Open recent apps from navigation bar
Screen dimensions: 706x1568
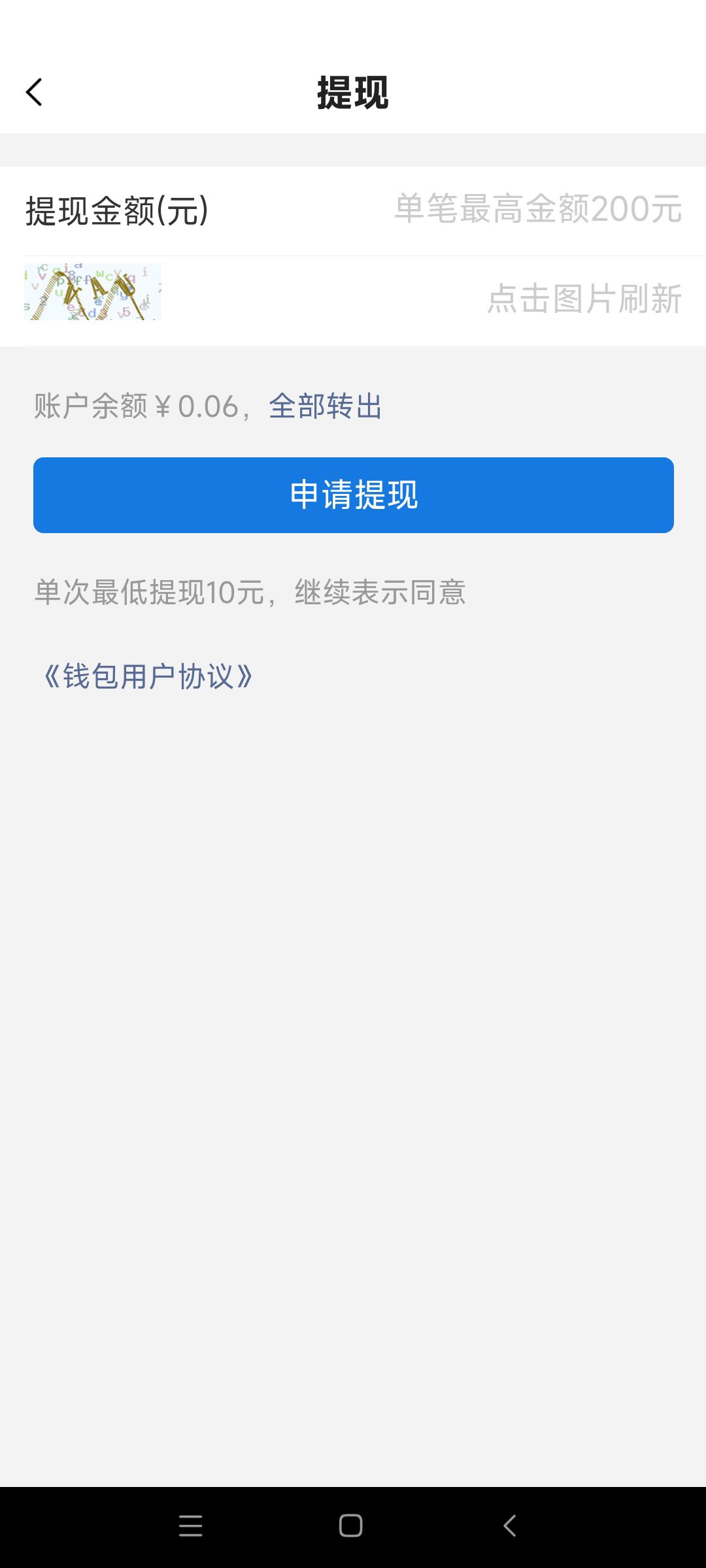(190, 1526)
